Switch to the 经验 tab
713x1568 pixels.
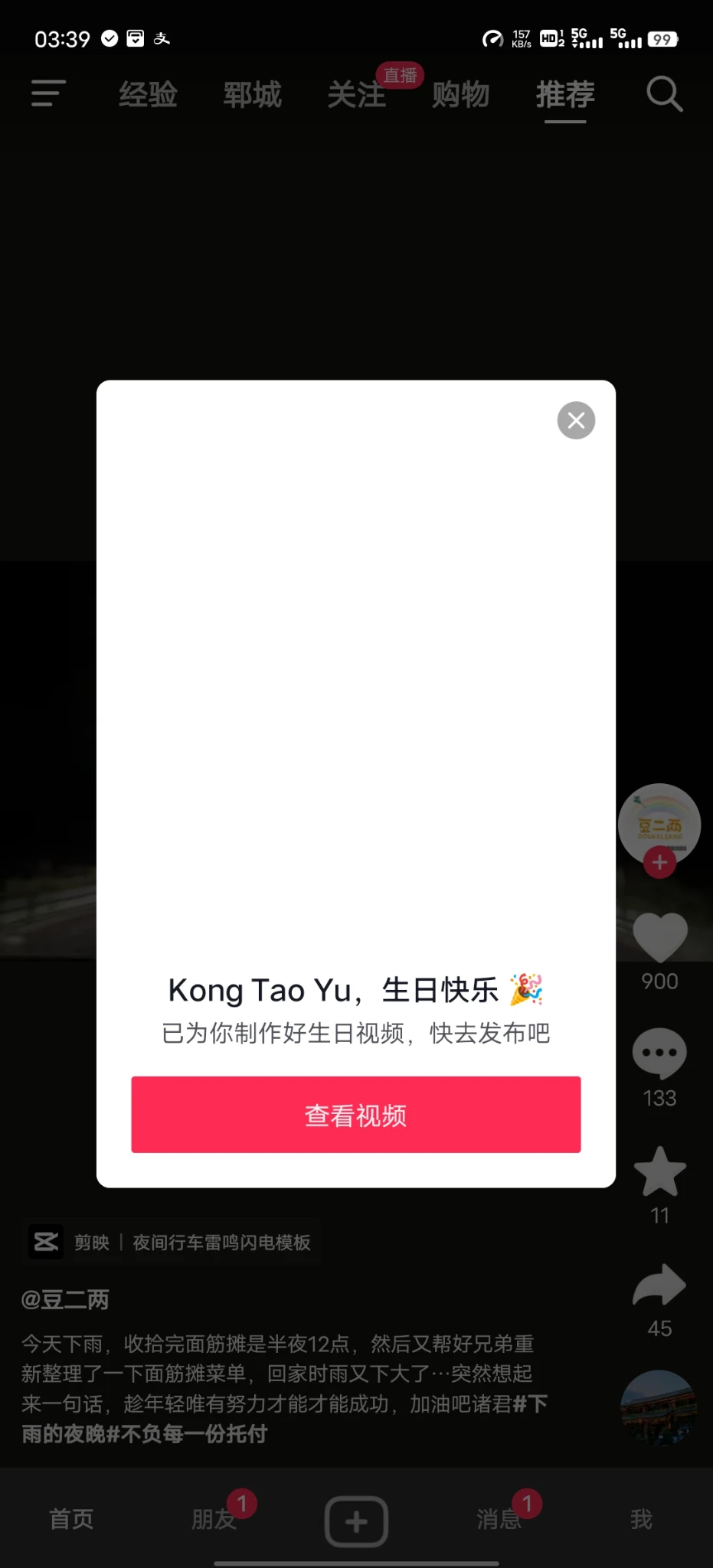pyautogui.click(x=149, y=95)
